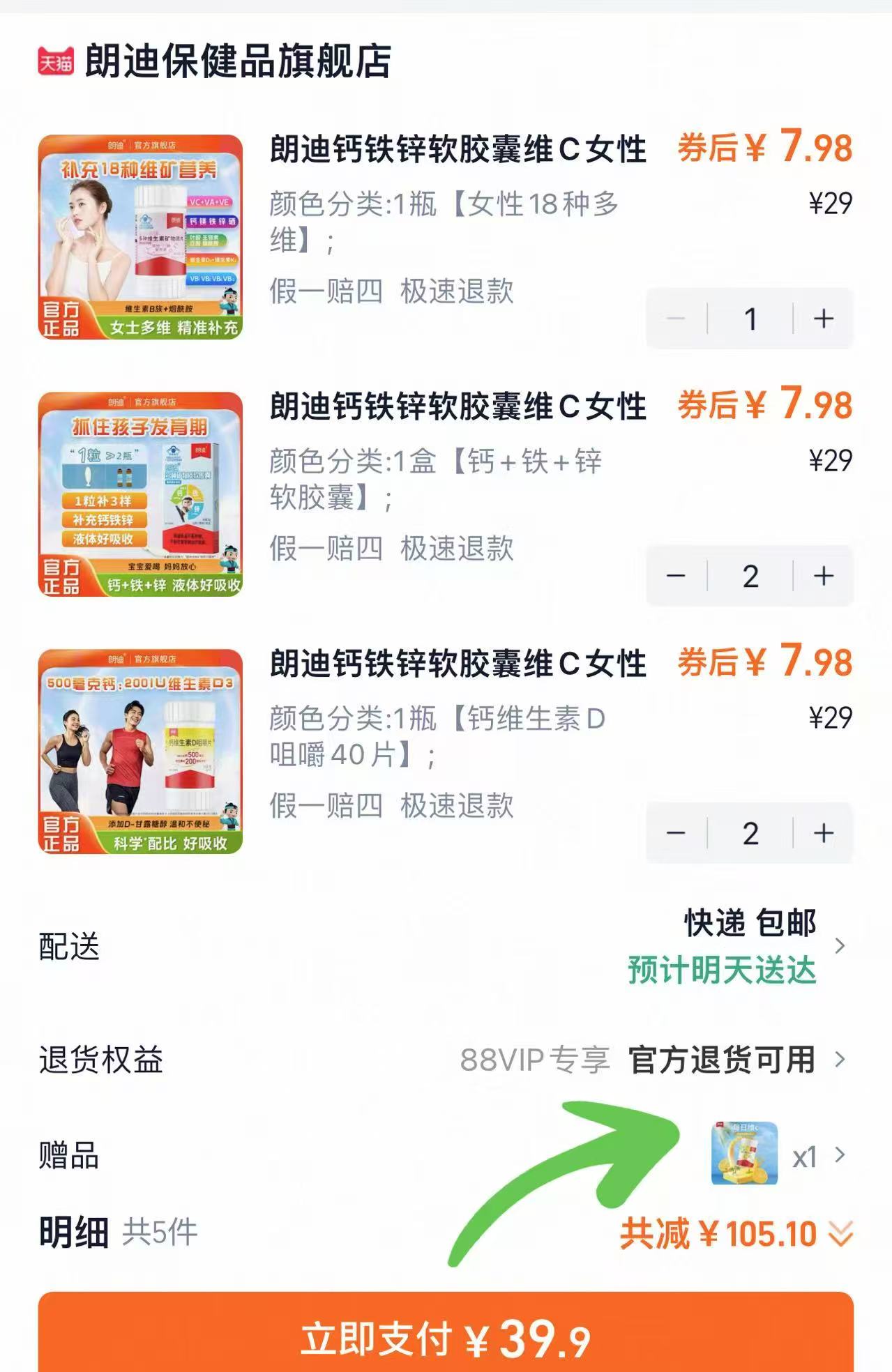Decrease quantity of the 钙+铁+锌软胶囊 item
The height and width of the screenshot is (1372, 892).
pyautogui.click(x=674, y=576)
